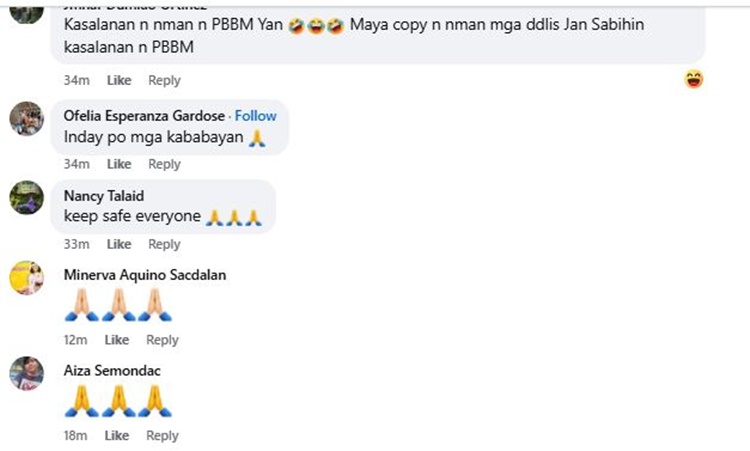The height and width of the screenshot is (451, 750).
Task: Like Nancy Talaid's comment
Action: 119,244
